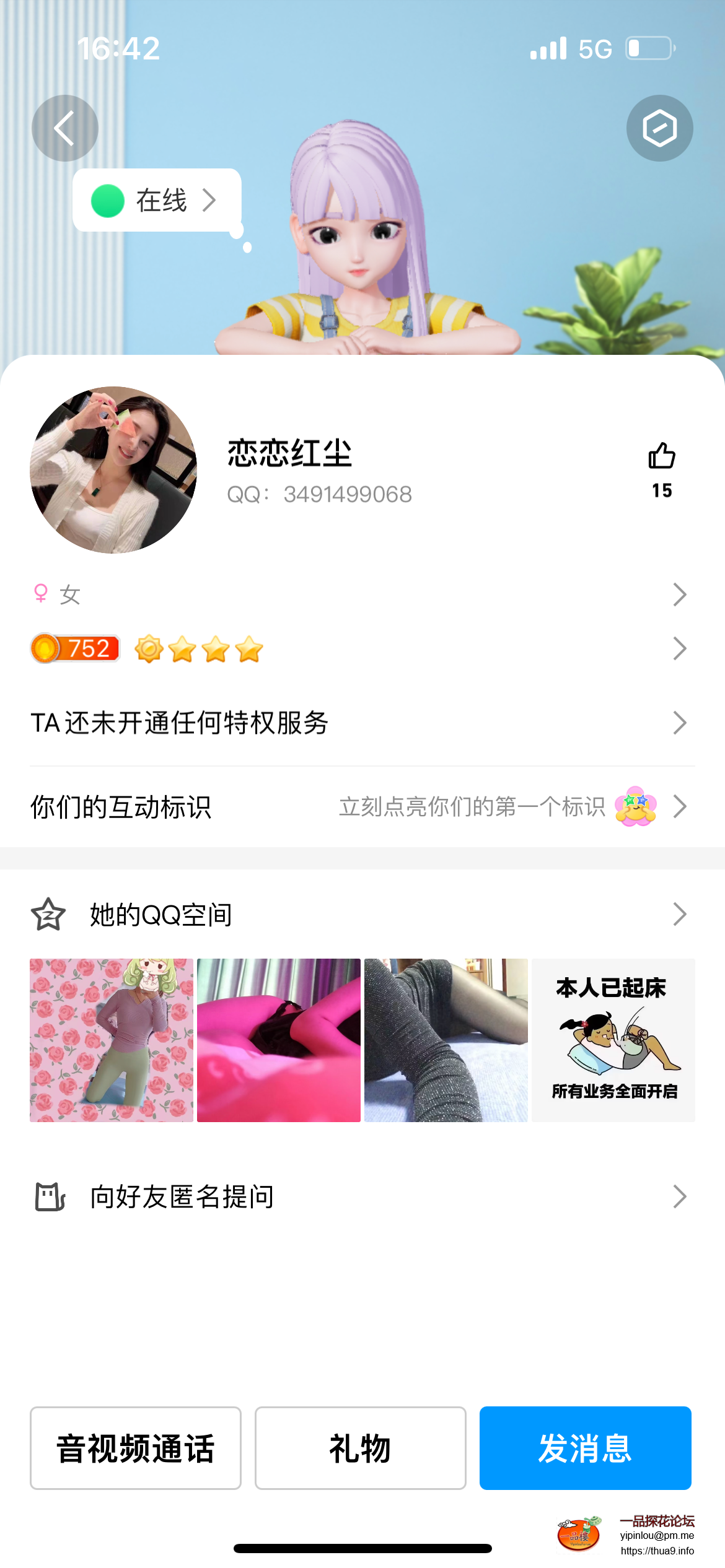Open the rose-pattern QQ空间 photo
This screenshot has width=725, height=1568.
pyautogui.click(x=112, y=1040)
